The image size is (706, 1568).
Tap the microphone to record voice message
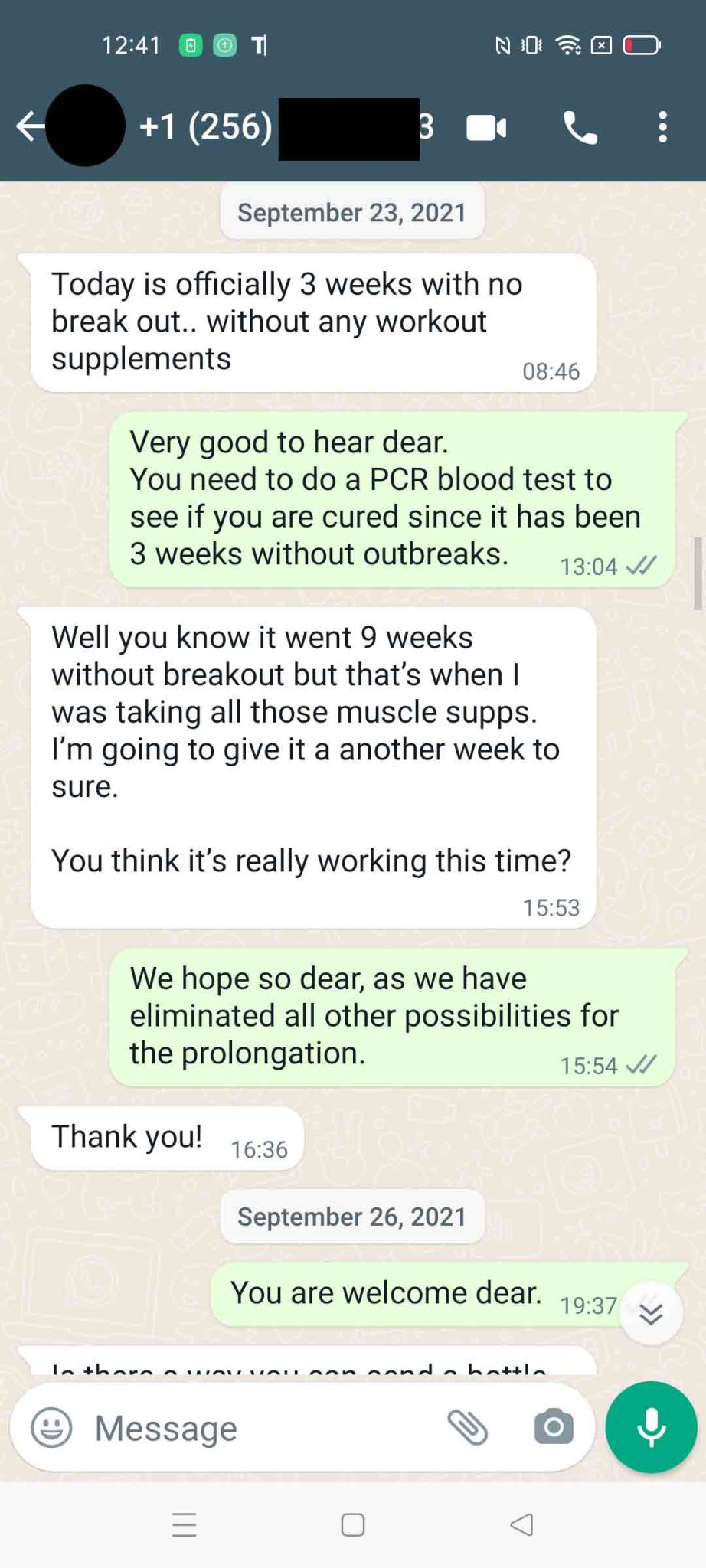(x=651, y=1427)
